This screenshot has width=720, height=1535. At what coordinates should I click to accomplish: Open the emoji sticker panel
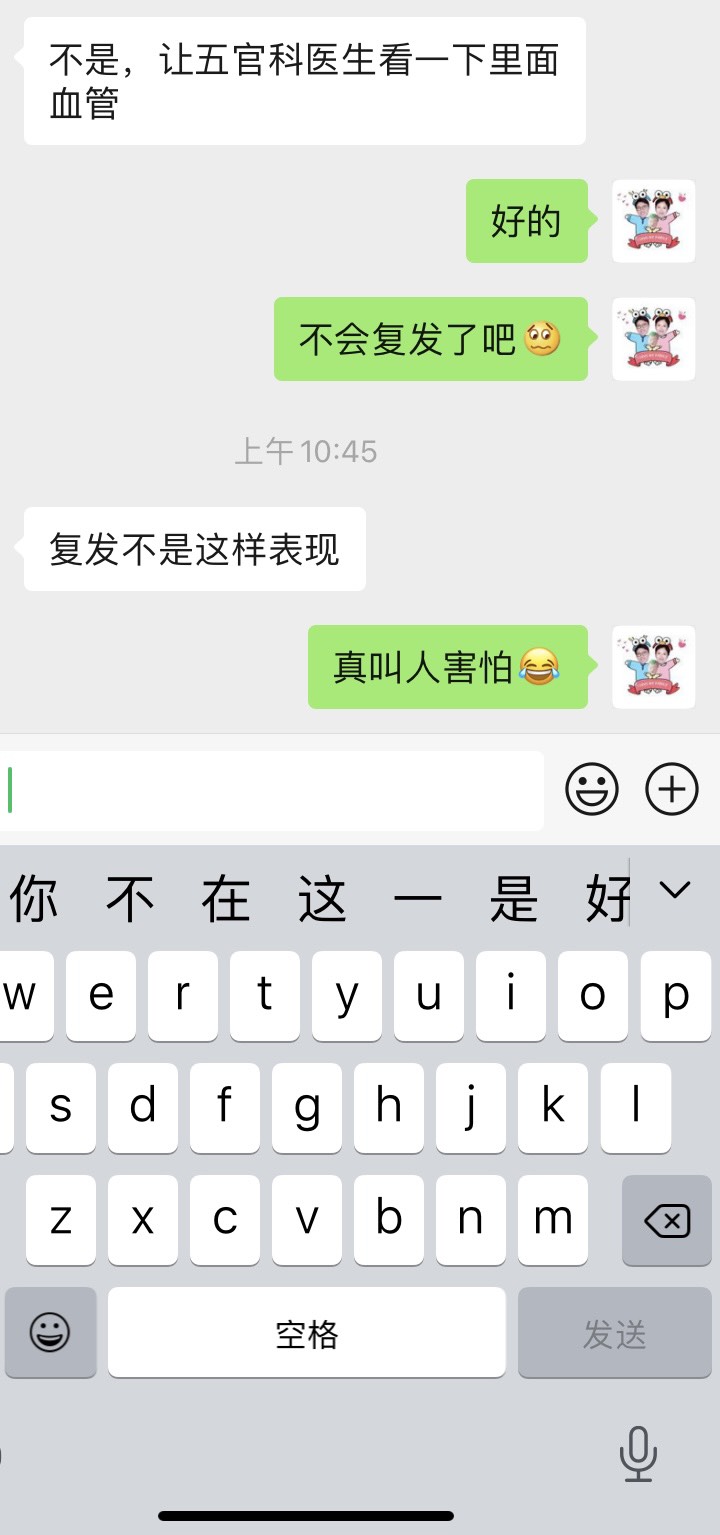click(592, 790)
